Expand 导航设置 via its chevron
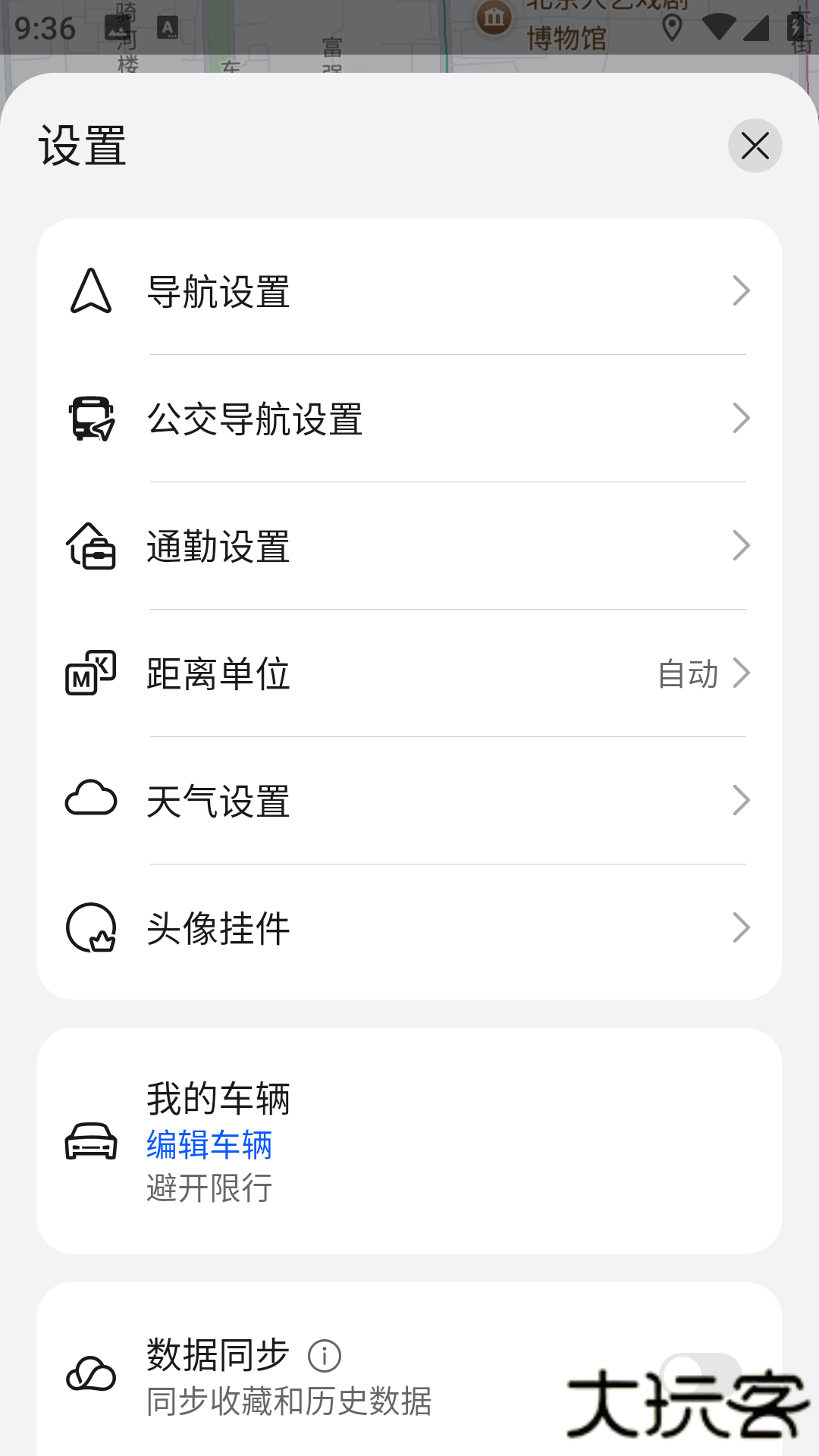Viewport: 819px width, 1456px height. pyautogui.click(x=741, y=290)
